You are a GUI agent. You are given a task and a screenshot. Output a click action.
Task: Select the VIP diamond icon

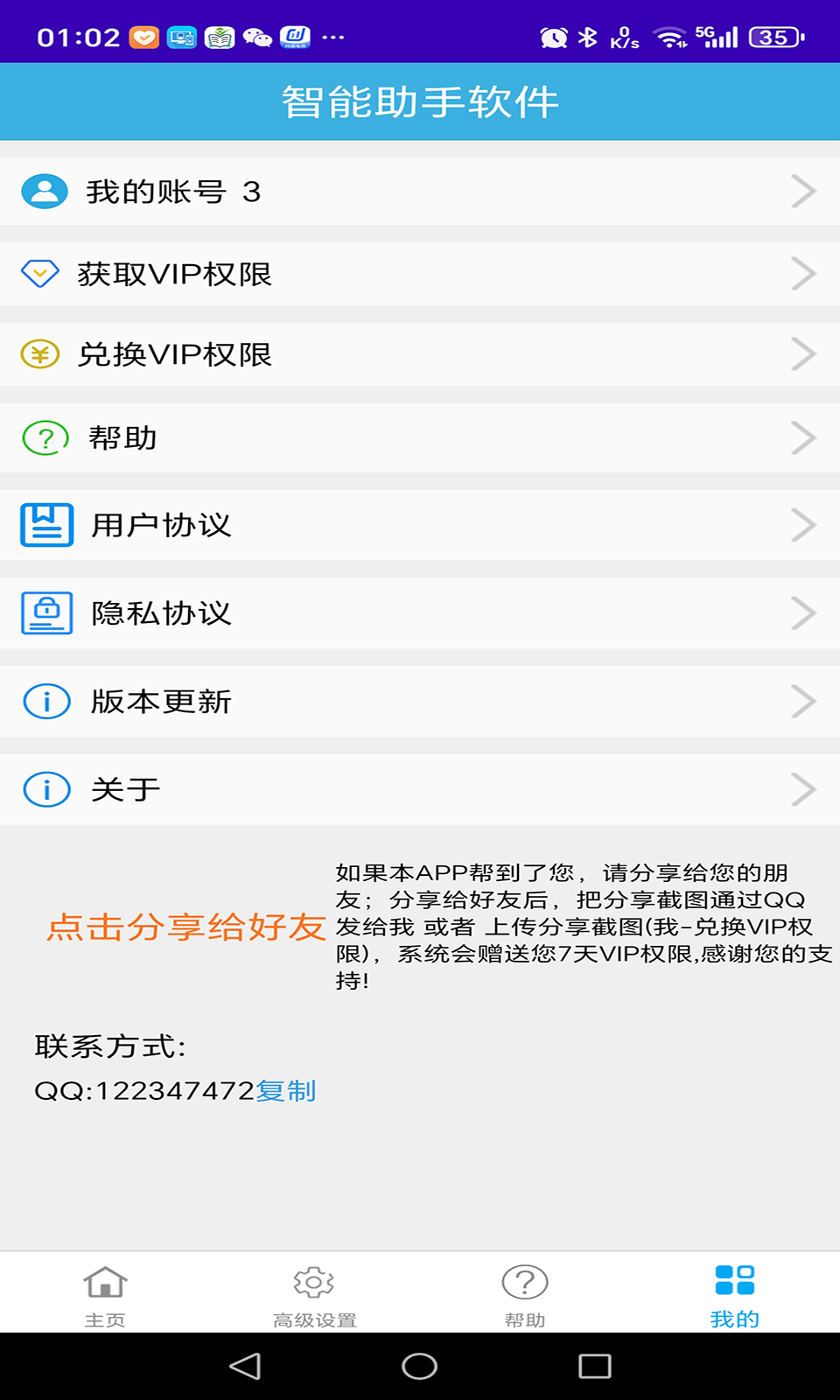39,273
